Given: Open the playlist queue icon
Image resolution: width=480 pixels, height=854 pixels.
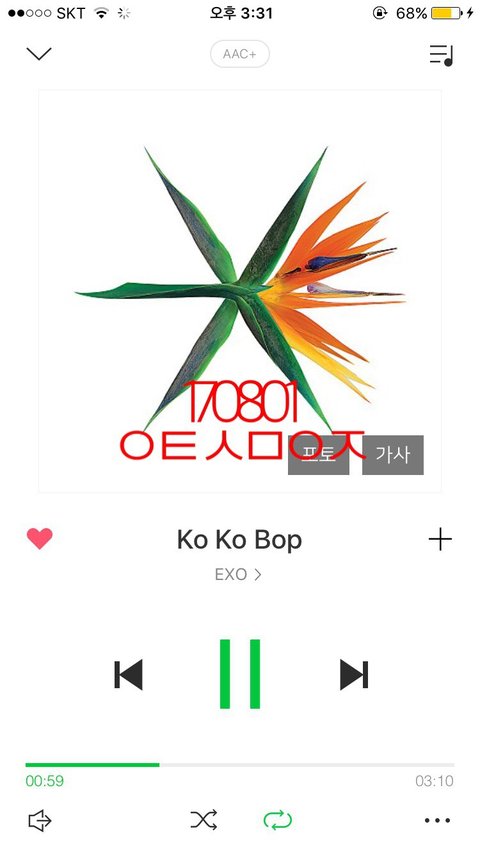Looking at the screenshot, I should tap(441, 55).
